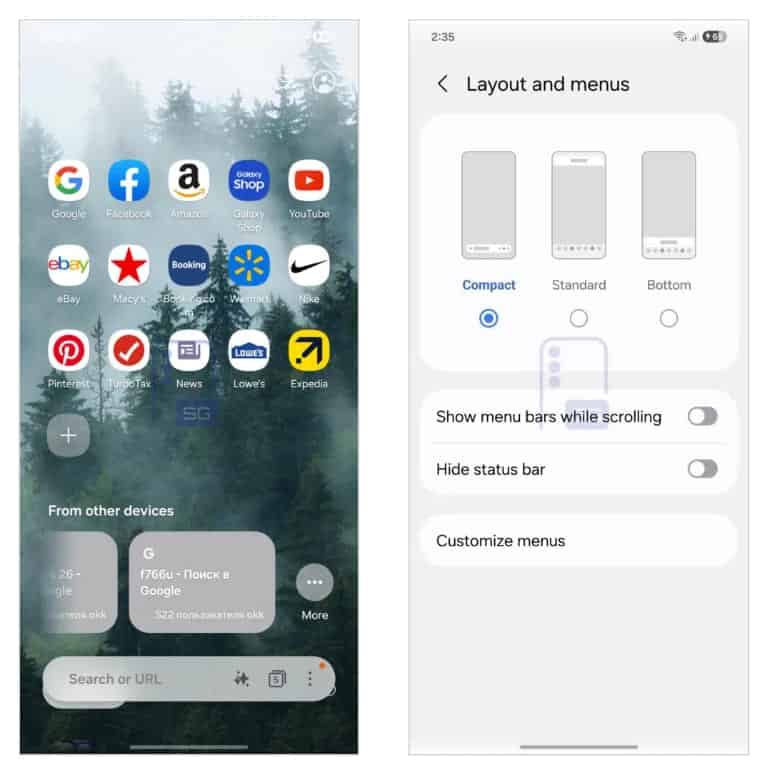The image size is (772, 768).
Task: Go back from Layout and menus
Action: coord(443,84)
